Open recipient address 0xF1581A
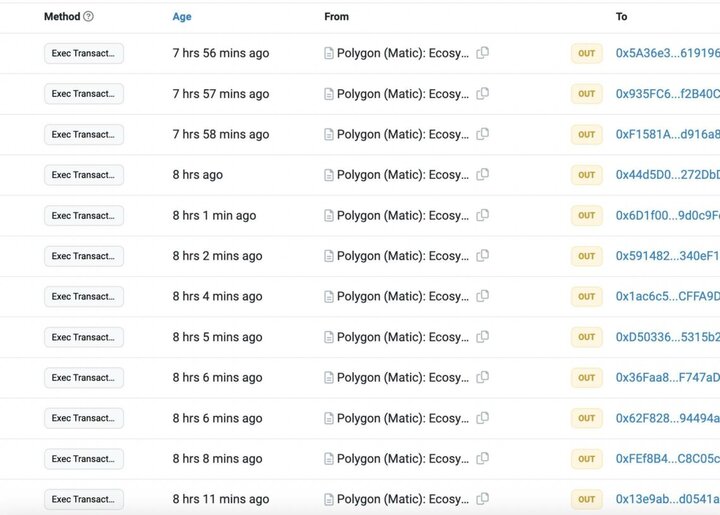 pyautogui.click(x=667, y=134)
